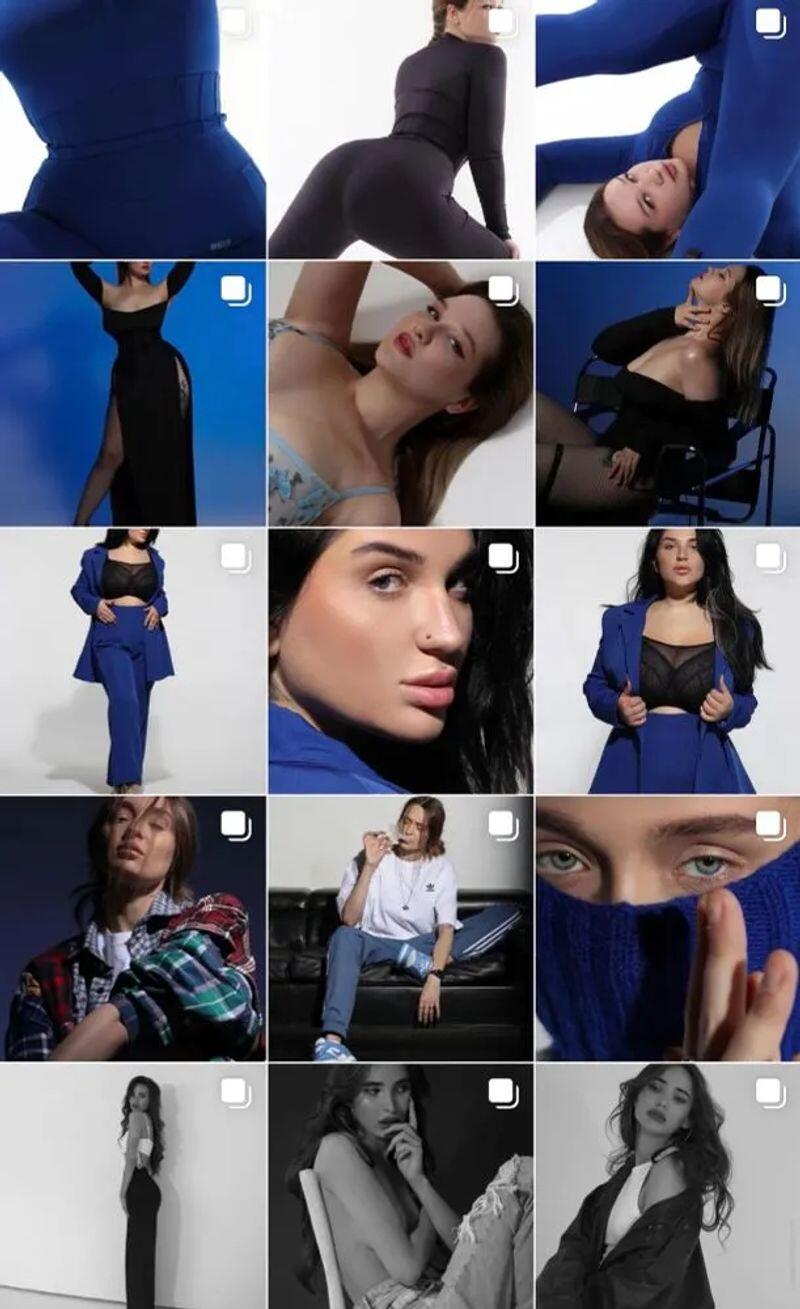Open the post showing the blue bodysuit waist close-up
800x1309 pixels.
tap(132, 128)
